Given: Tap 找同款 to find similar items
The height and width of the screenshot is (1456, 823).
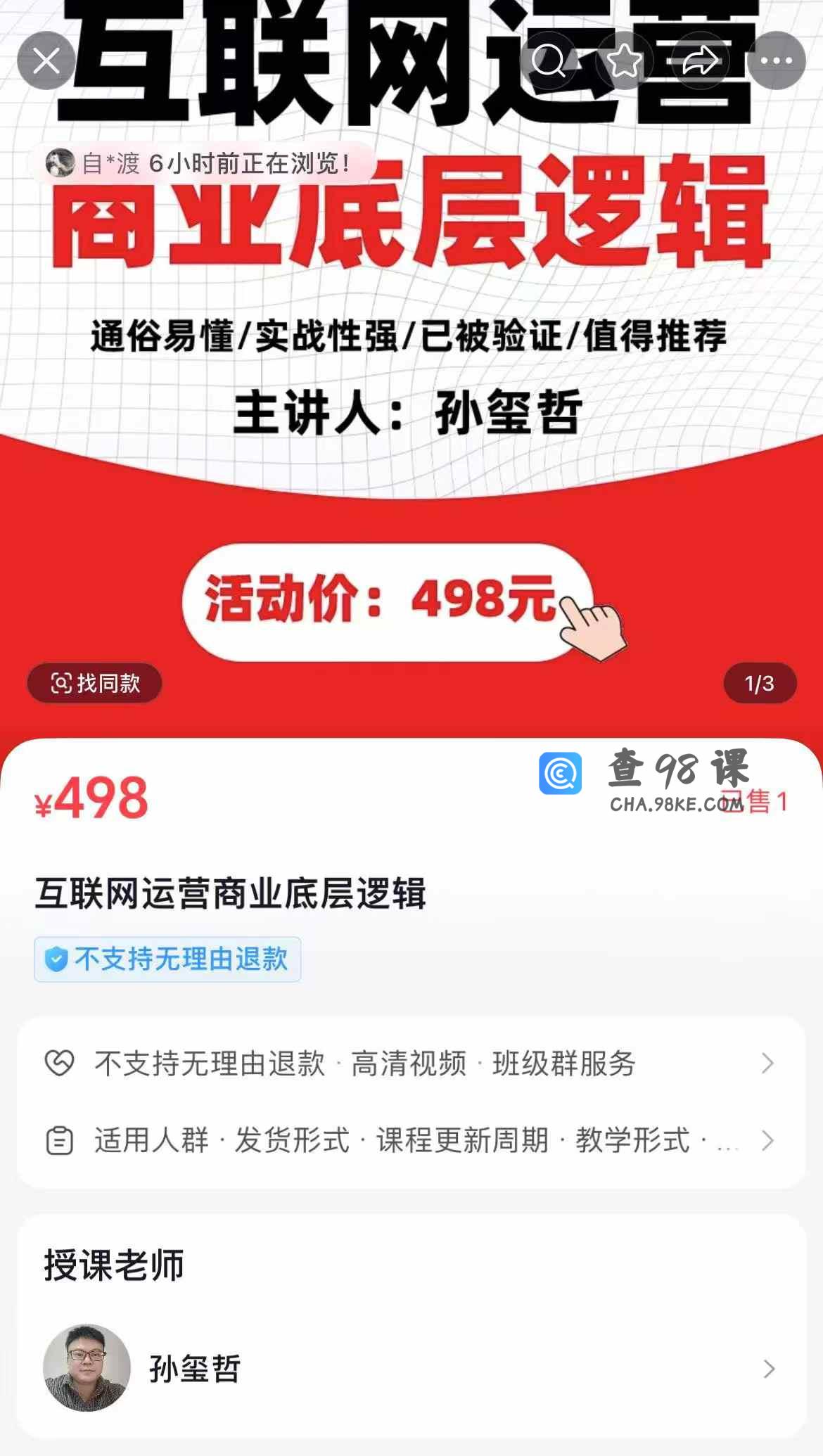Looking at the screenshot, I should 95,683.
